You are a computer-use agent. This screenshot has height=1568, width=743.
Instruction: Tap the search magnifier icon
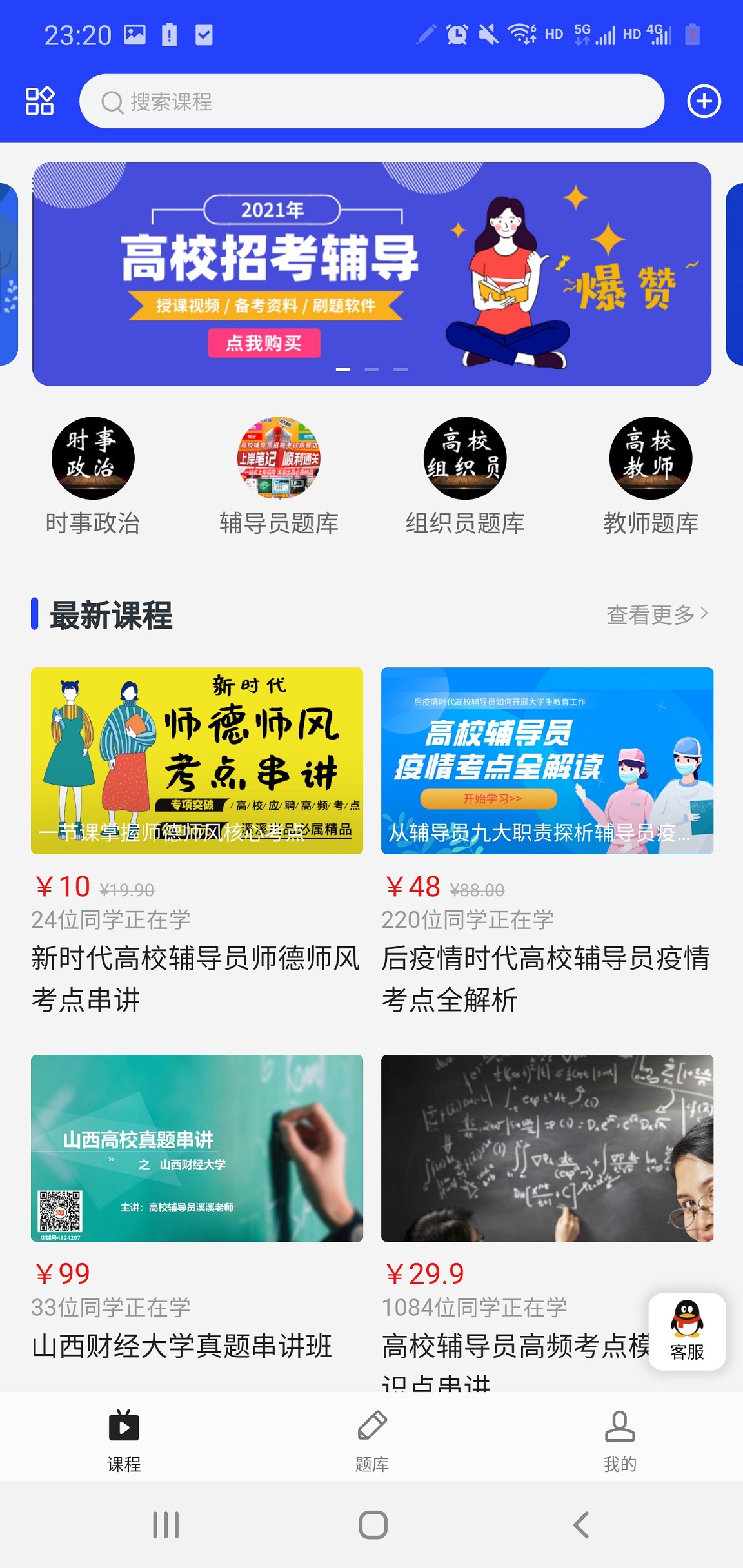tap(115, 102)
